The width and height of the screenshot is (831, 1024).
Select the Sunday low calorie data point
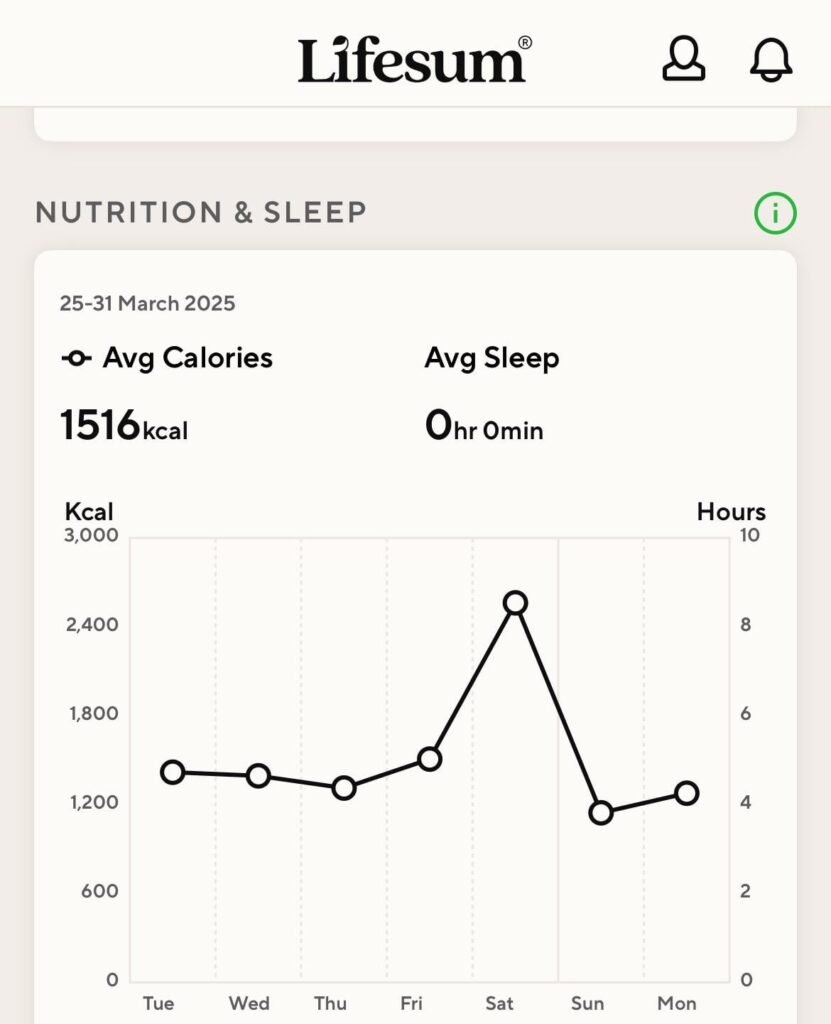point(601,811)
